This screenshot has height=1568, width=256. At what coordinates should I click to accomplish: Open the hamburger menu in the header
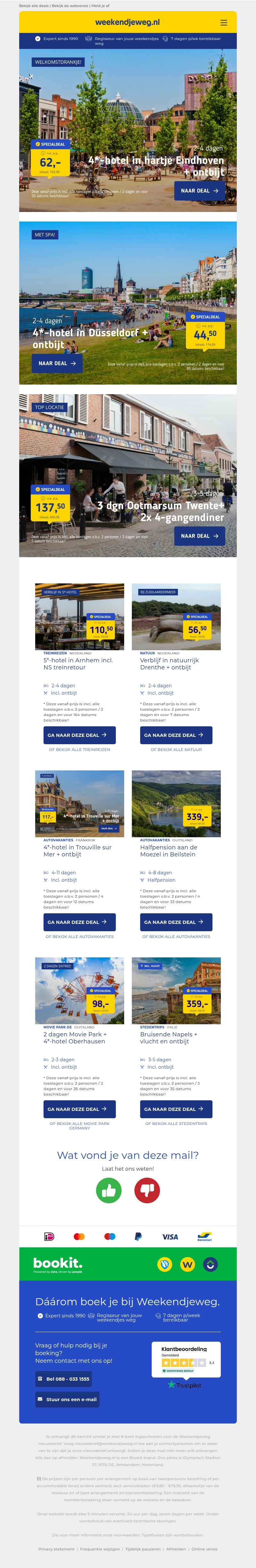224,22
